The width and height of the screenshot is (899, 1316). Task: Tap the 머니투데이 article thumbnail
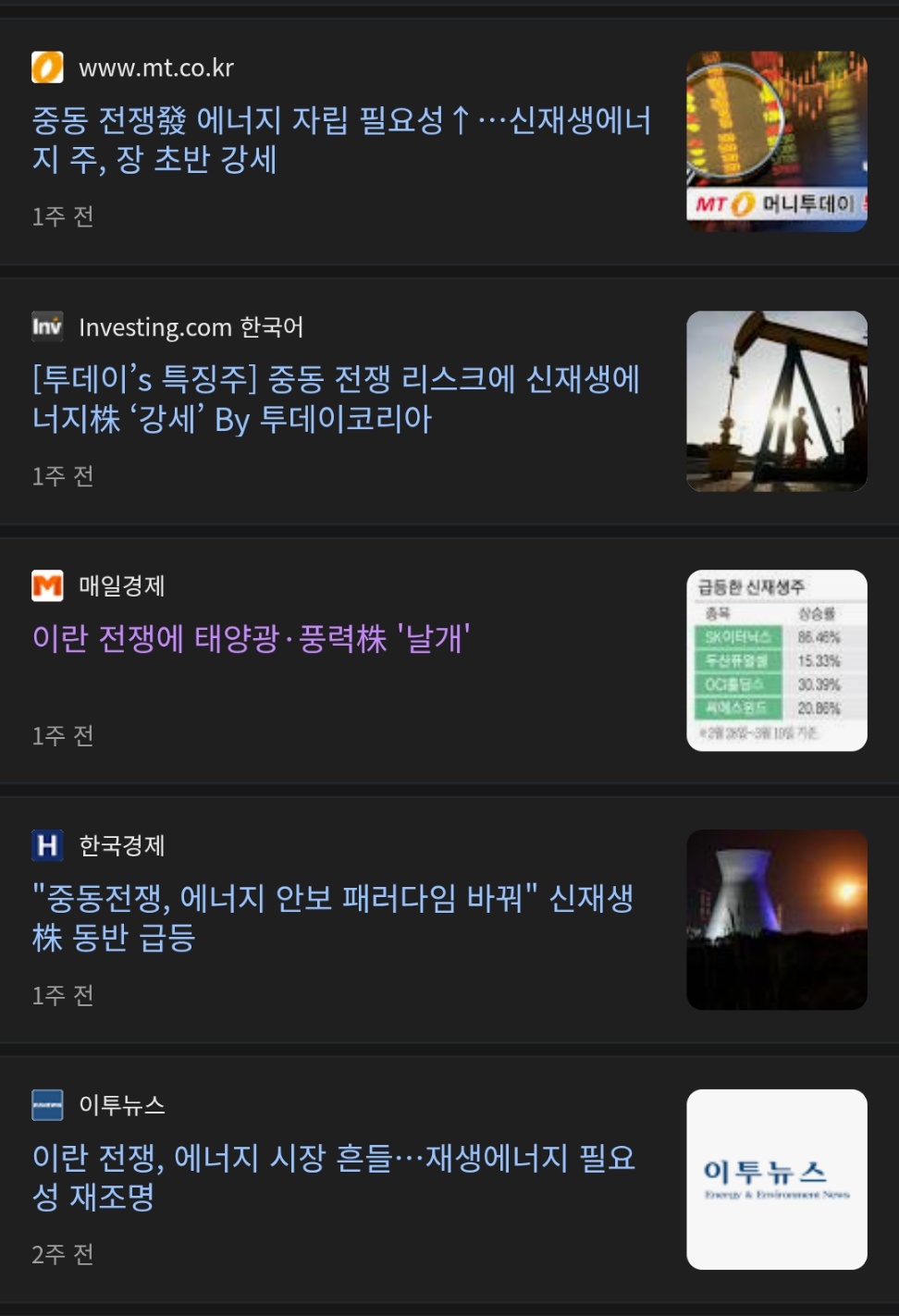tap(776, 141)
